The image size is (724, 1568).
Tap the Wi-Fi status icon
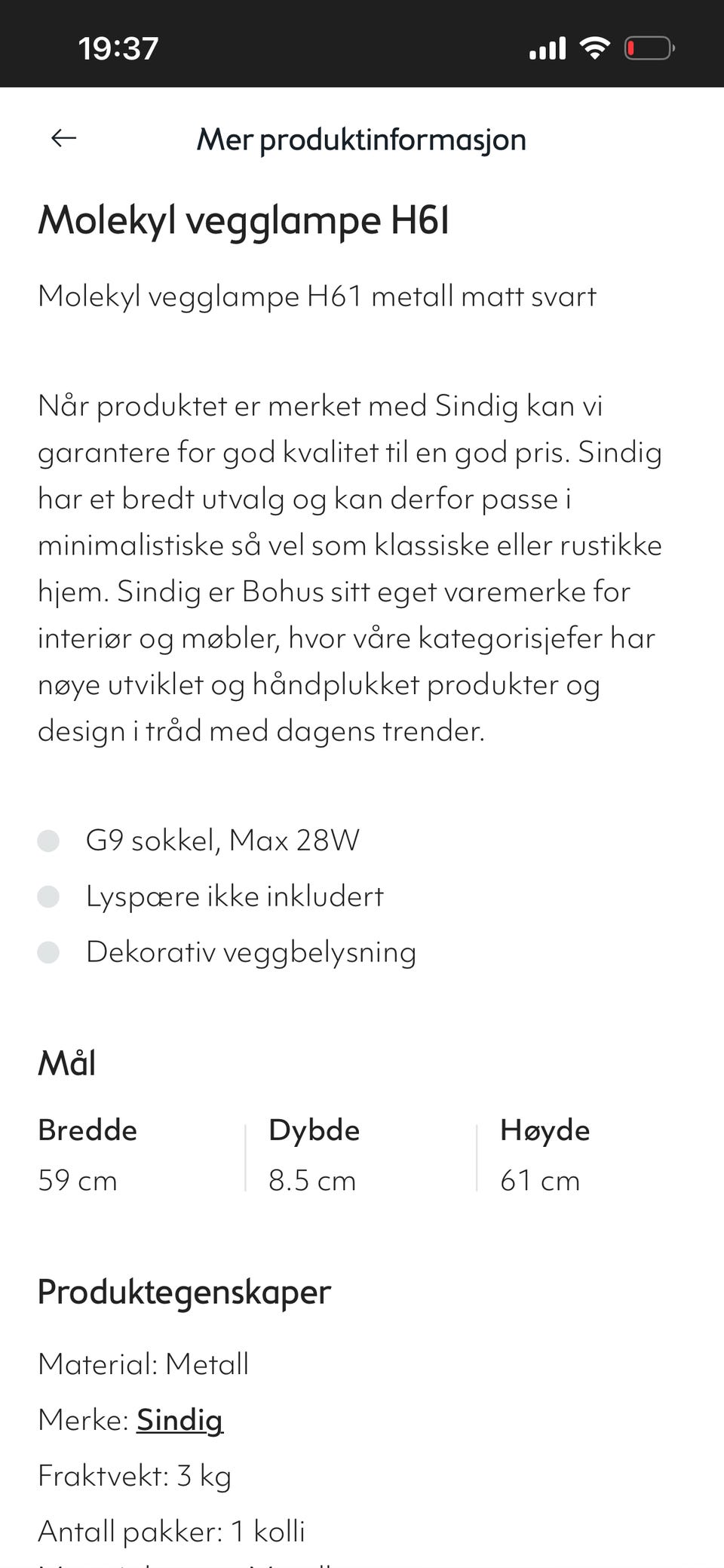click(x=594, y=47)
